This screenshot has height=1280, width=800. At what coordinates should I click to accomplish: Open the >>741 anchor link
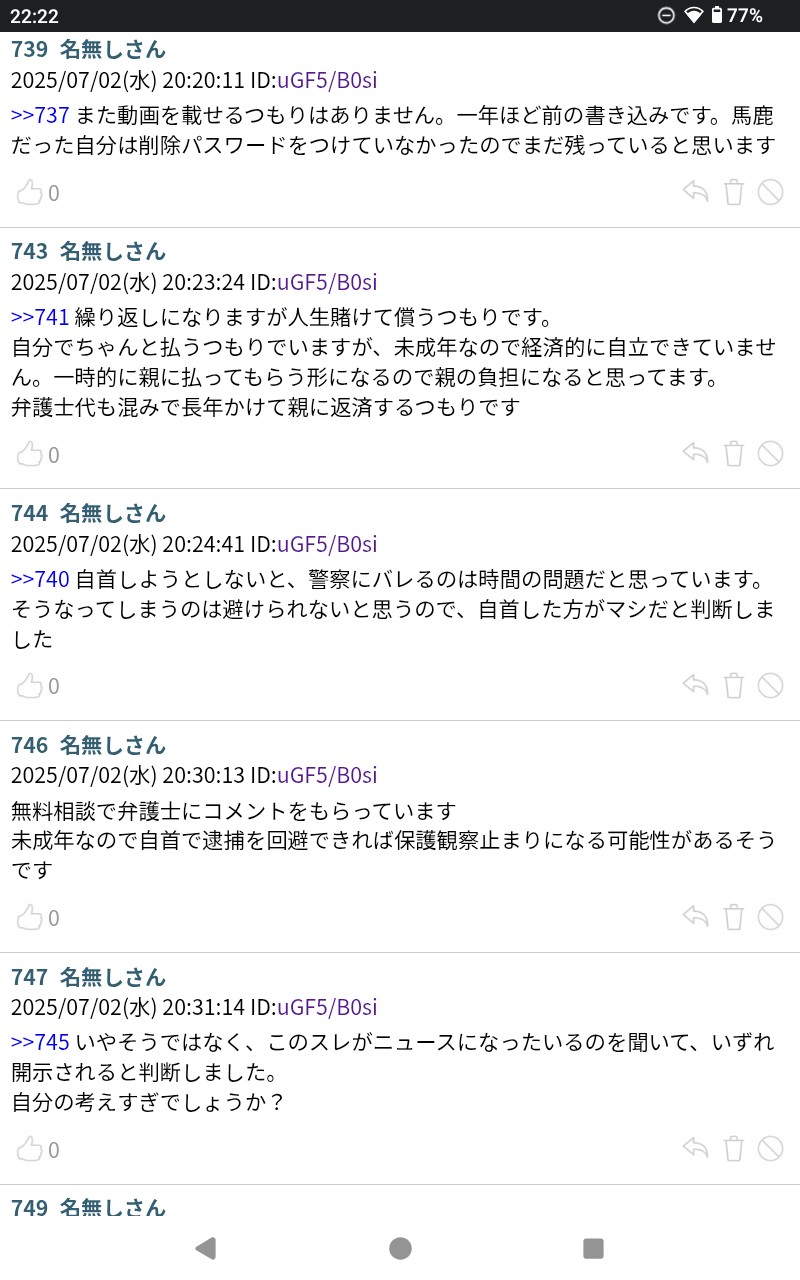tap(40, 317)
